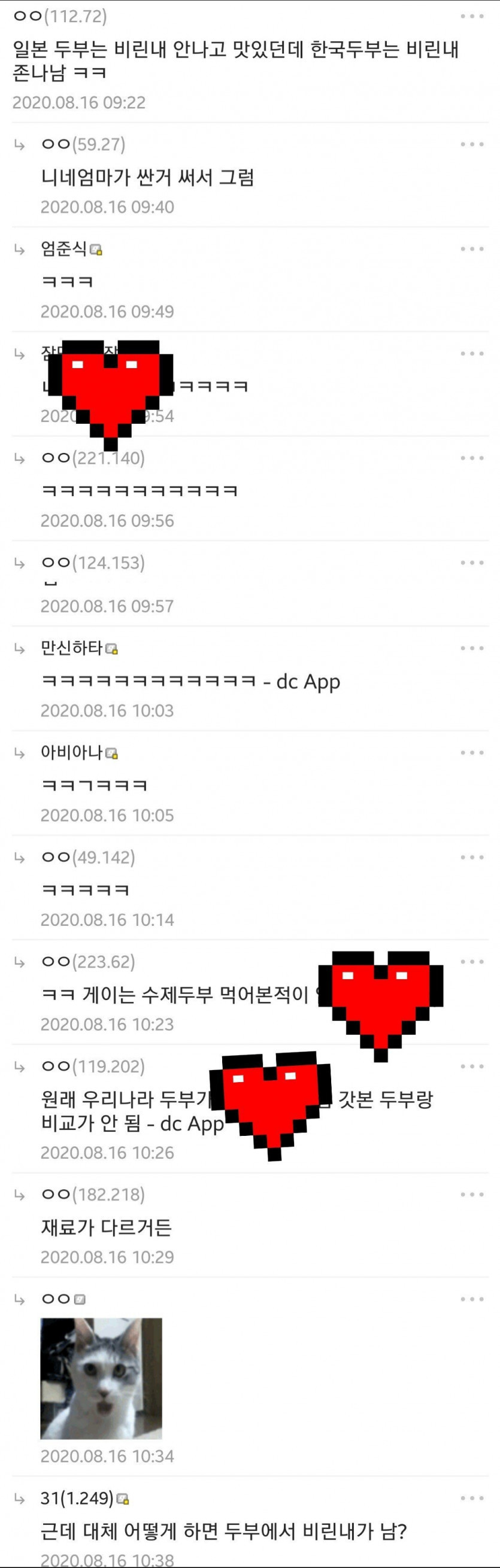Open options menu for ㅇㅇ(112.72) comment
The height and width of the screenshot is (1568, 500).
[x=471, y=16]
